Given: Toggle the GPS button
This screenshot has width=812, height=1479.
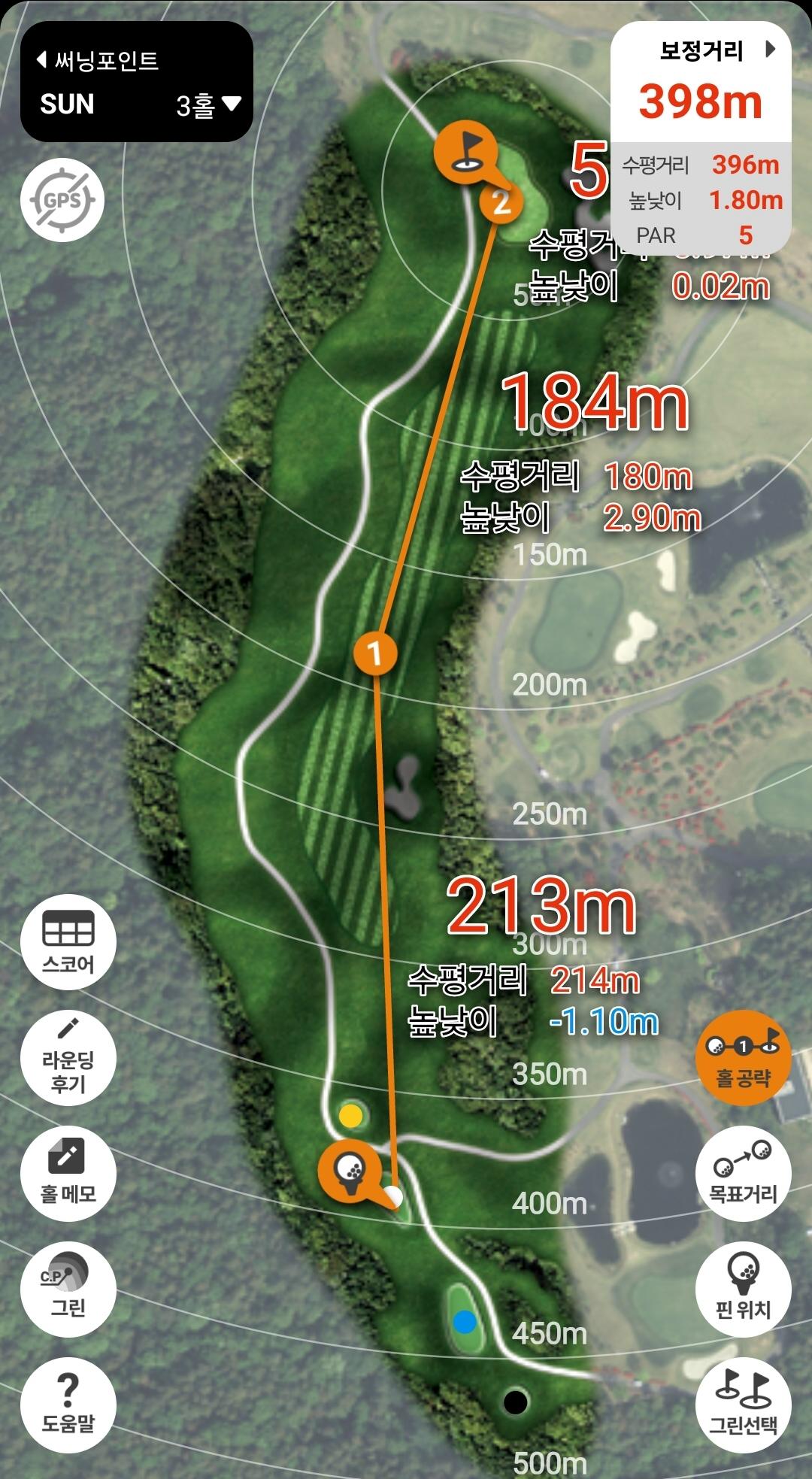Looking at the screenshot, I should click(x=62, y=201).
